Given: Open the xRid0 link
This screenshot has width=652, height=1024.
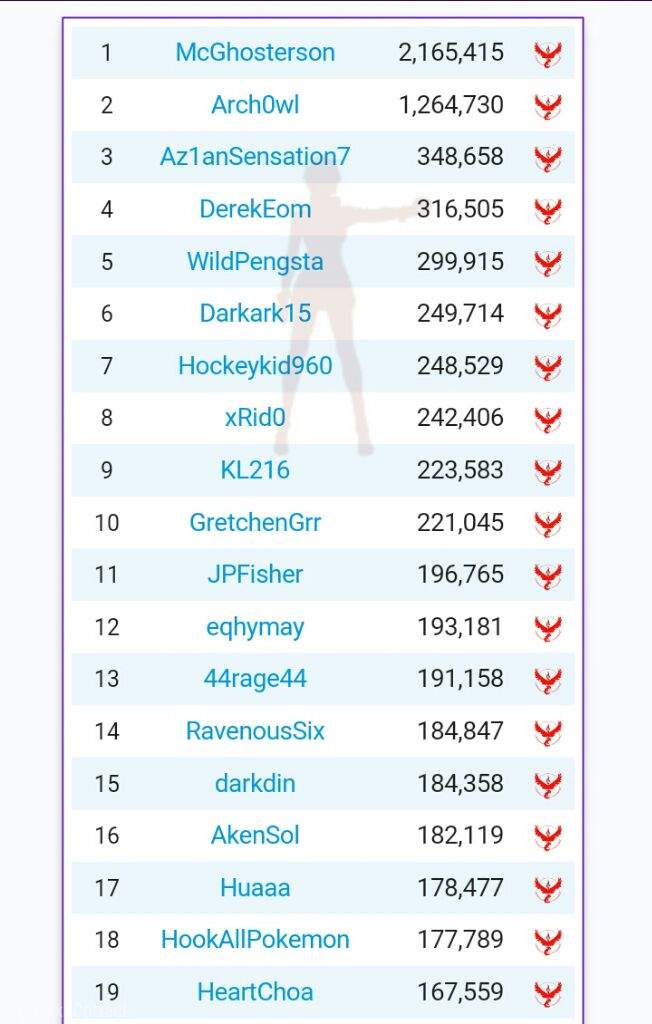Looking at the screenshot, I should [x=255, y=418].
